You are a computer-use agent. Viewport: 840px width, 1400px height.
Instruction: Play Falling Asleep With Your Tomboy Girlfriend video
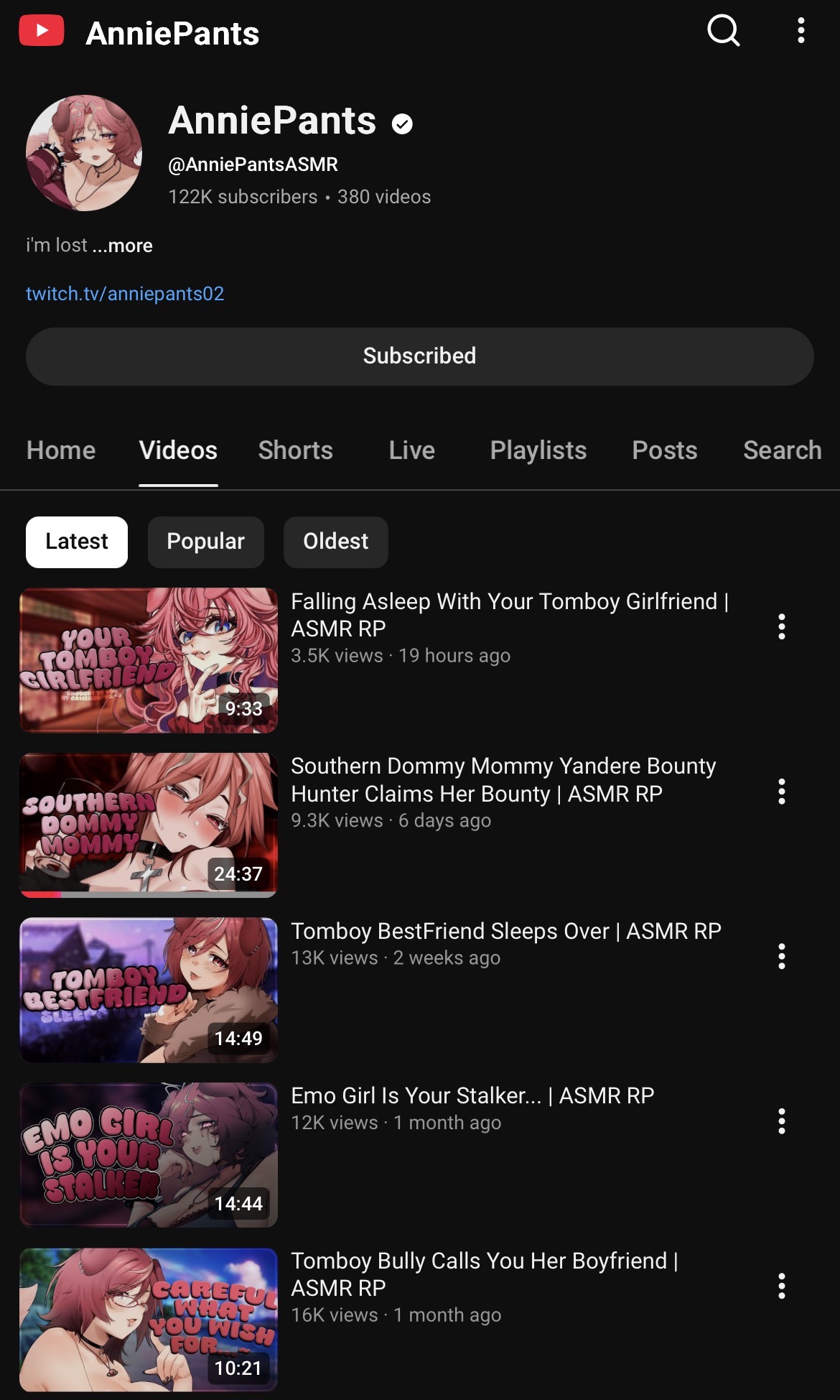click(149, 660)
